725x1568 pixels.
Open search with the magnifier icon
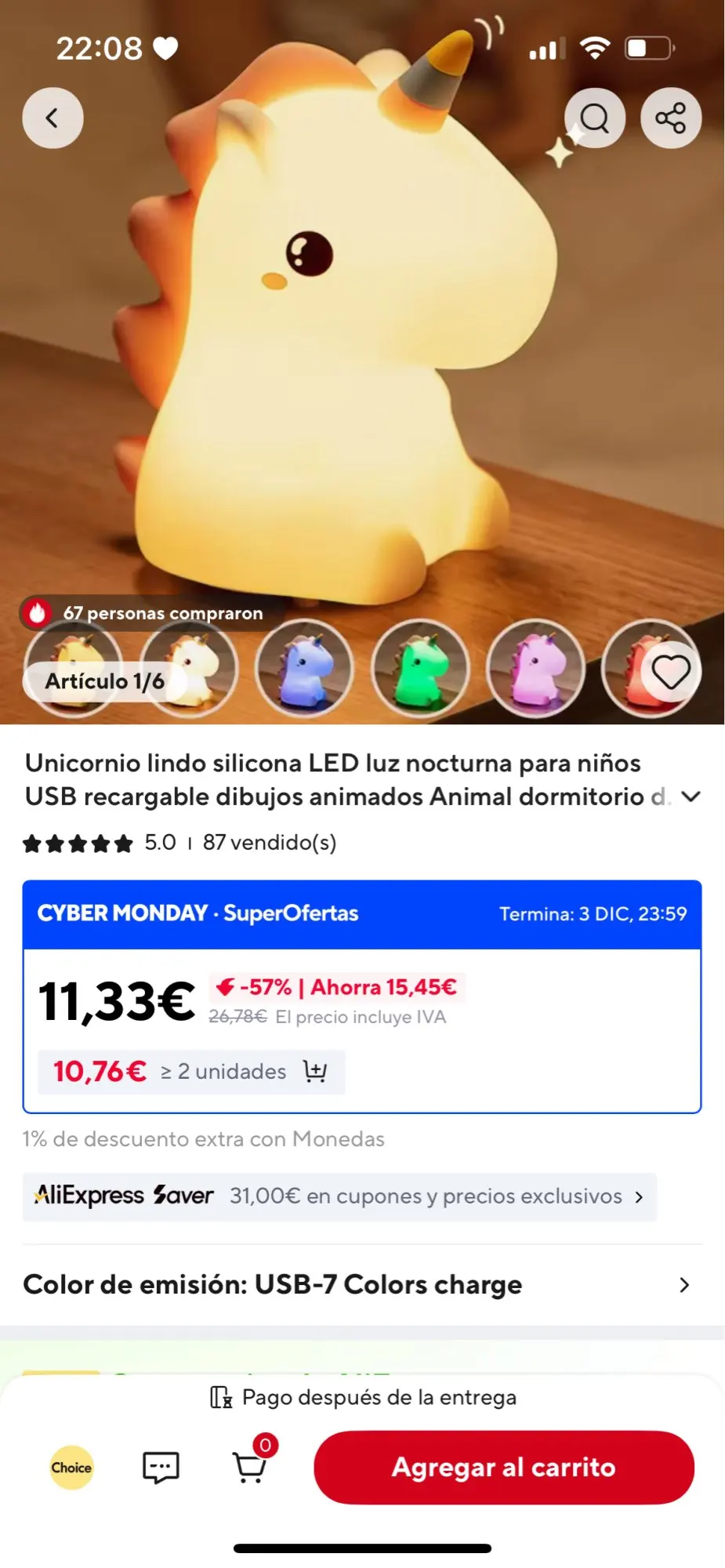pyautogui.click(x=595, y=118)
